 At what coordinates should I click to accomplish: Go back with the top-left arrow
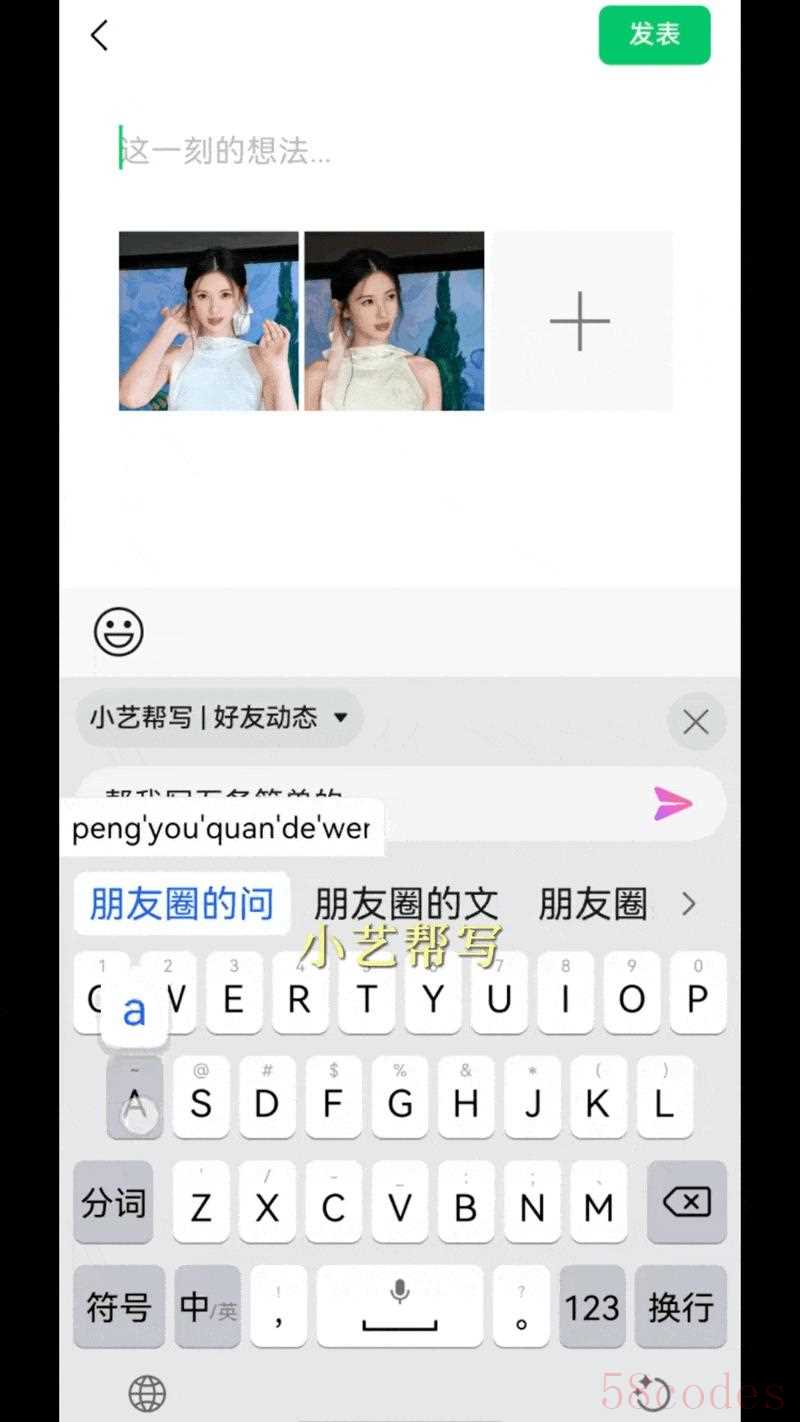pos(99,36)
